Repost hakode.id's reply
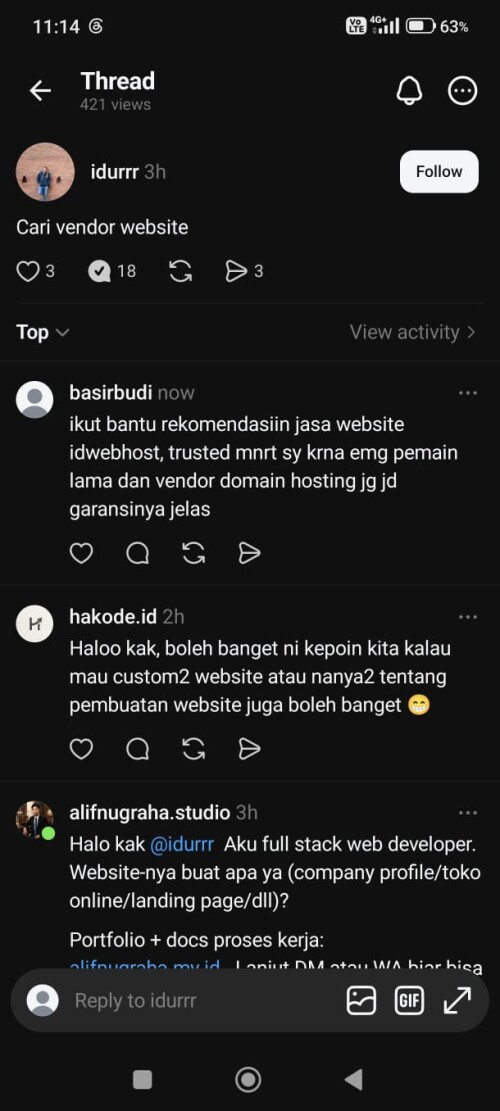This screenshot has height=1111, width=500. [x=193, y=749]
